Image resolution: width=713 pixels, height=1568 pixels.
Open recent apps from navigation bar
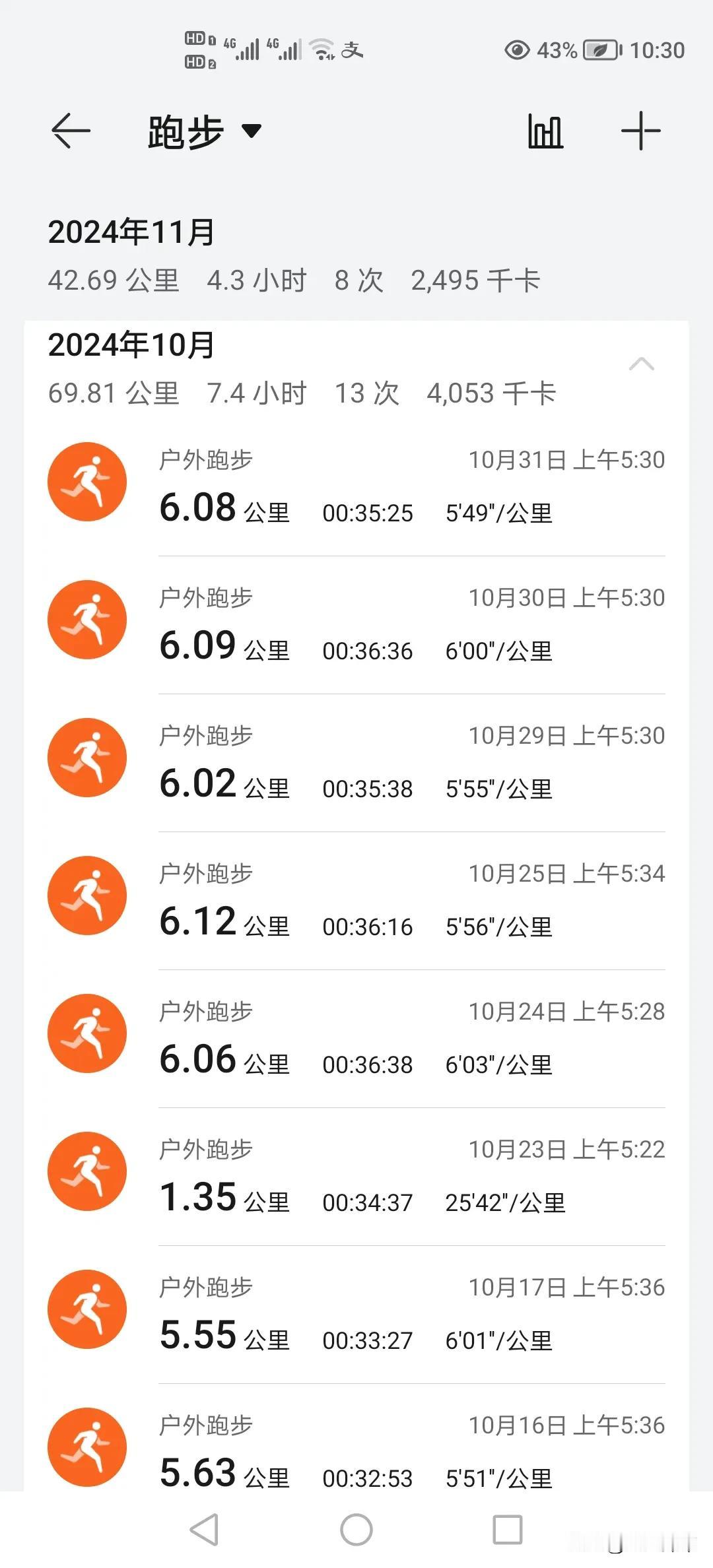click(x=507, y=1530)
